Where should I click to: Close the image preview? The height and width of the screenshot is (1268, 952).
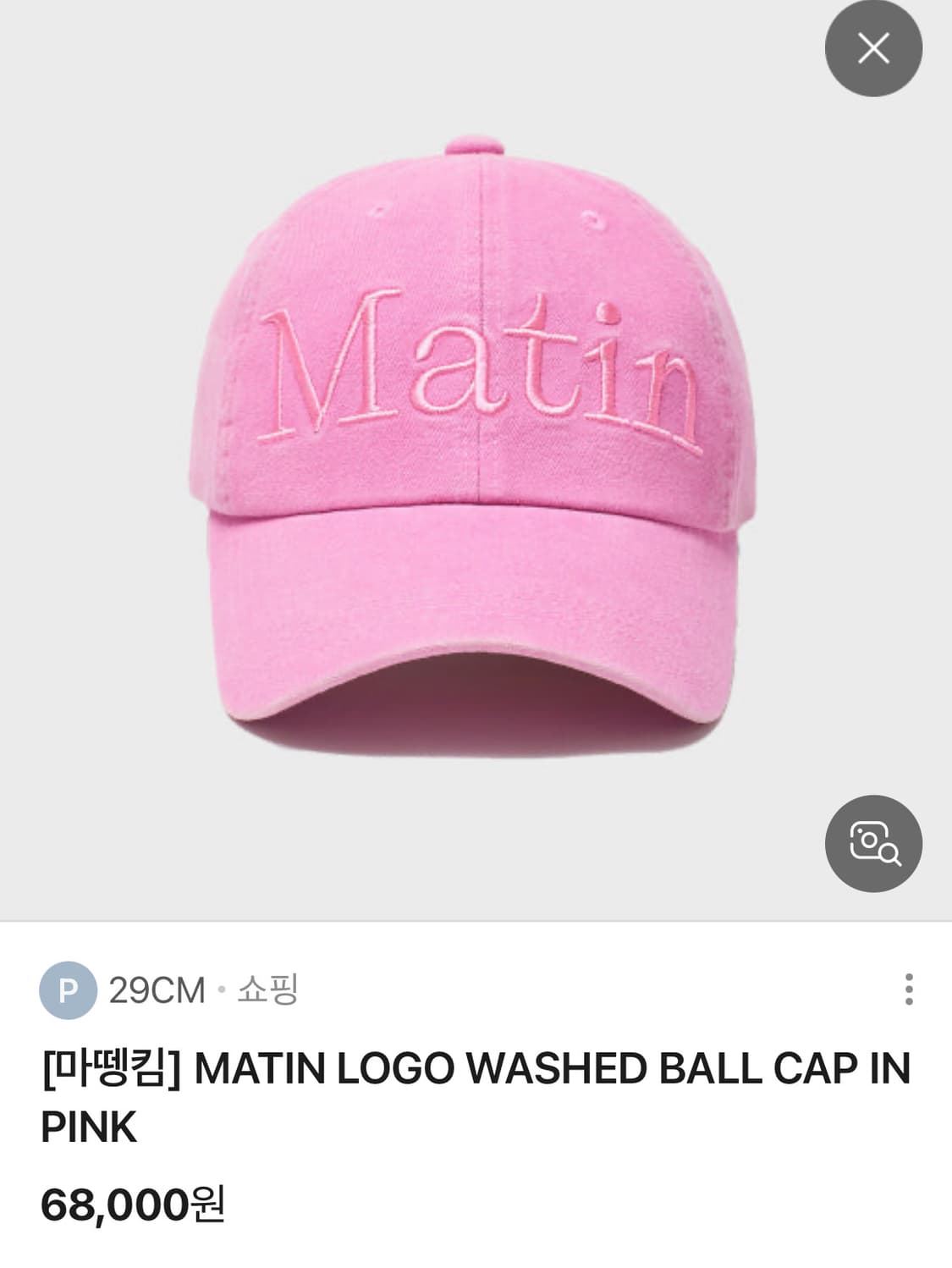[873, 48]
